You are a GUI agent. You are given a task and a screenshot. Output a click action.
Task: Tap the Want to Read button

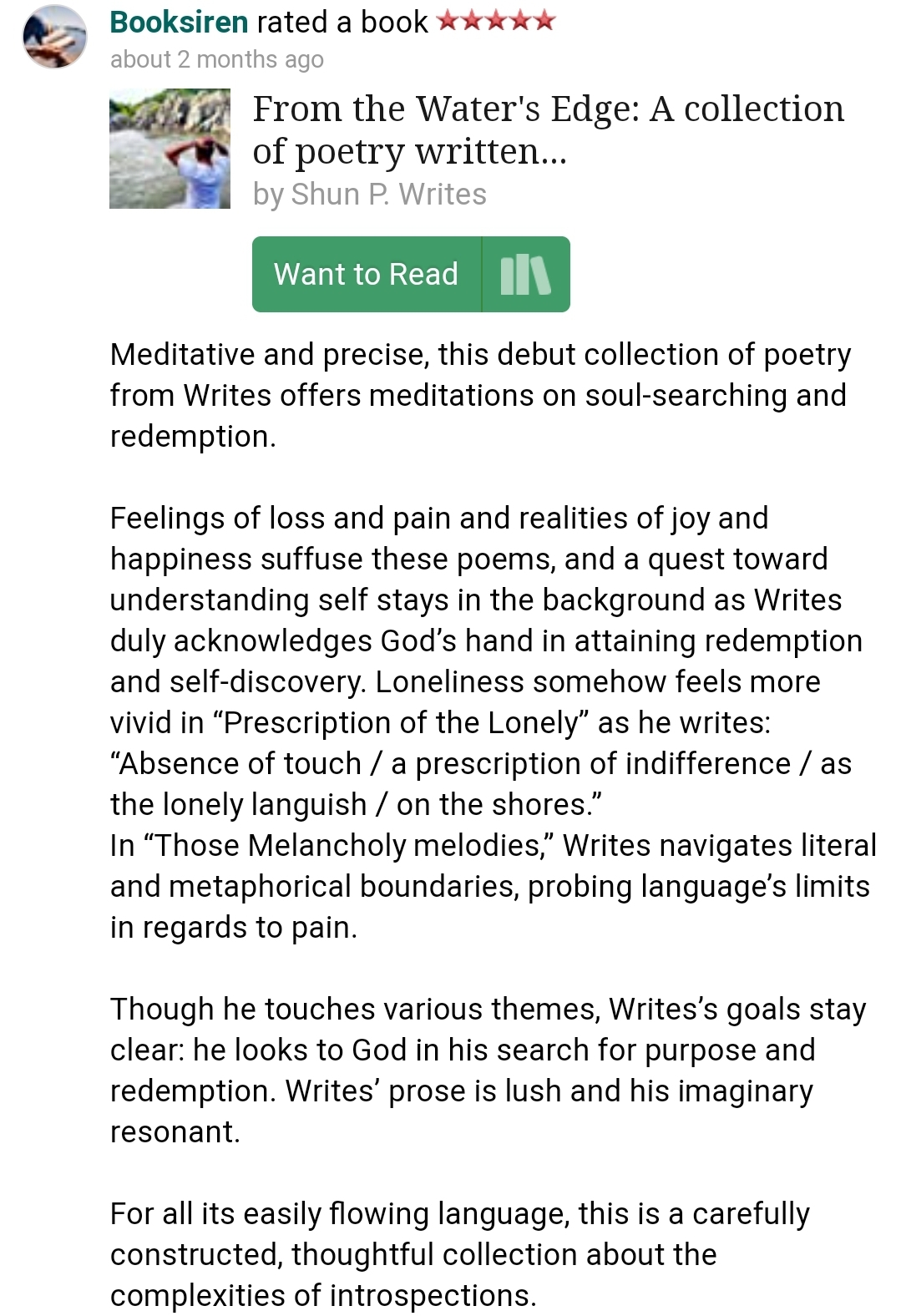(367, 275)
